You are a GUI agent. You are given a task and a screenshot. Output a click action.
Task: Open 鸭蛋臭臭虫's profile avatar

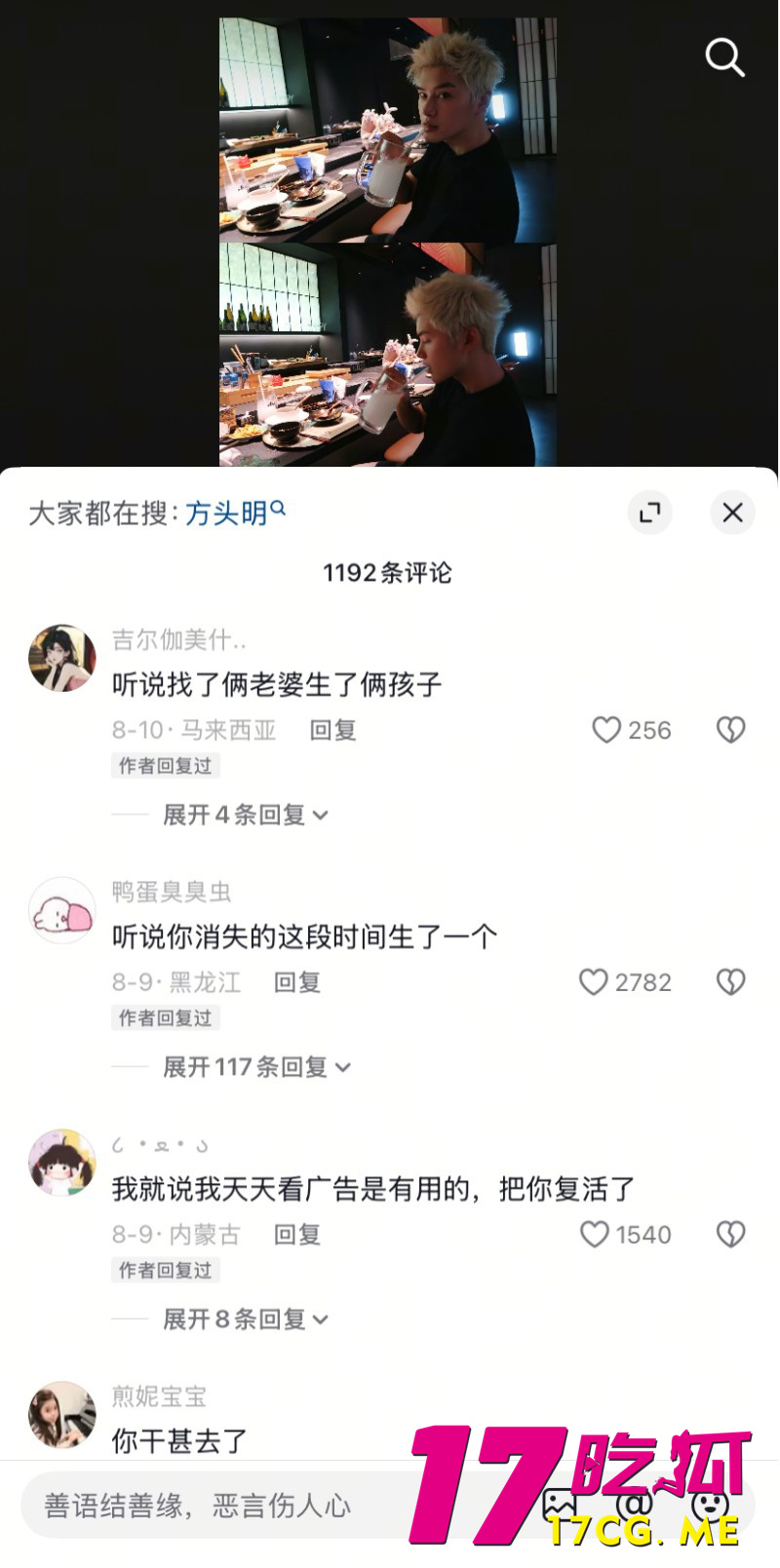pyautogui.click(x=62, y=910)
